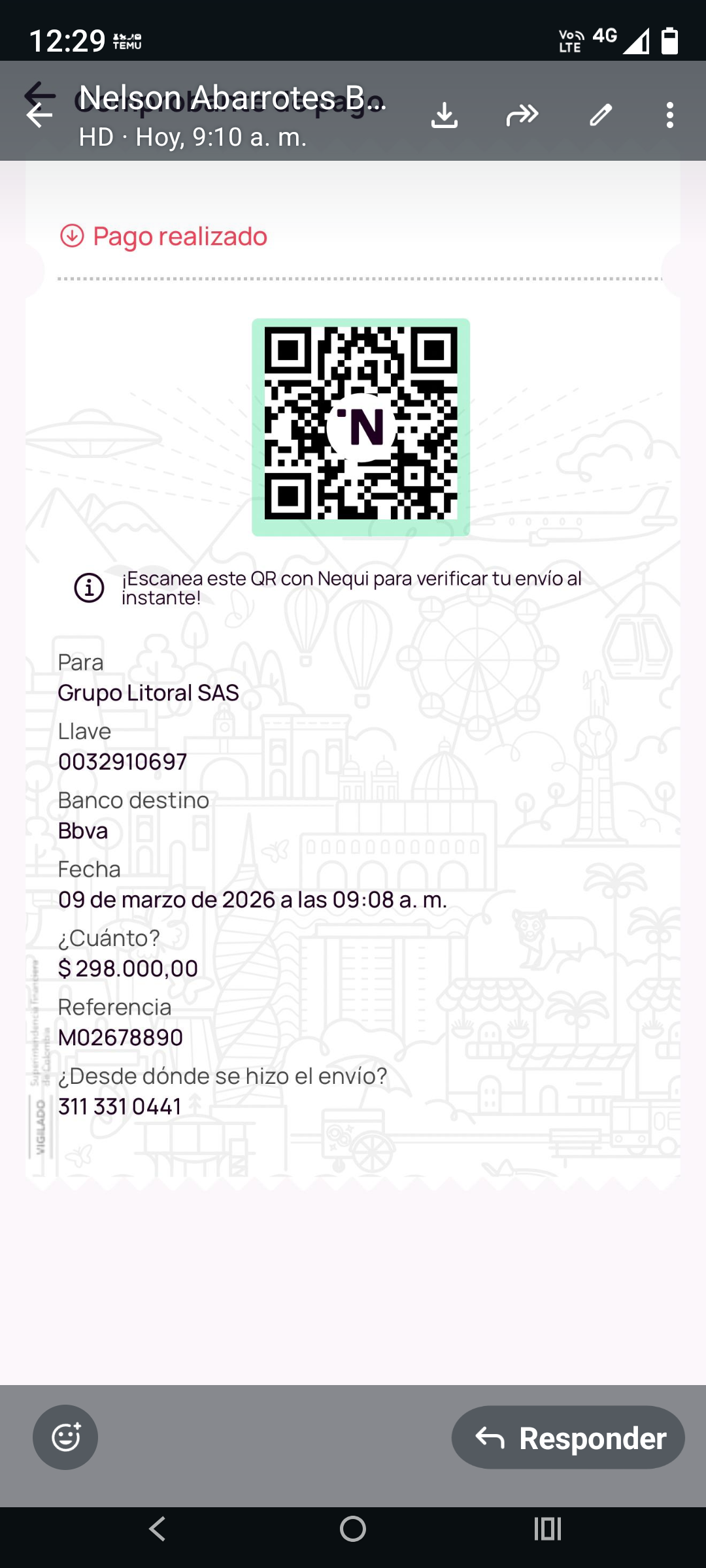Go to the home screen
Screen dimensions: 706x1568
coord(353,1529)
